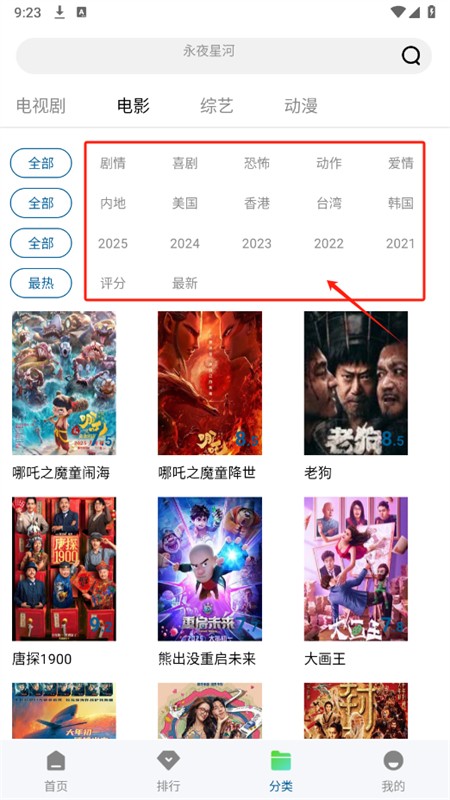The height and width of the screenshot is (800, 450).
Task: Open the movie 哪吒之魔童闹海
Action: (64, 395)
